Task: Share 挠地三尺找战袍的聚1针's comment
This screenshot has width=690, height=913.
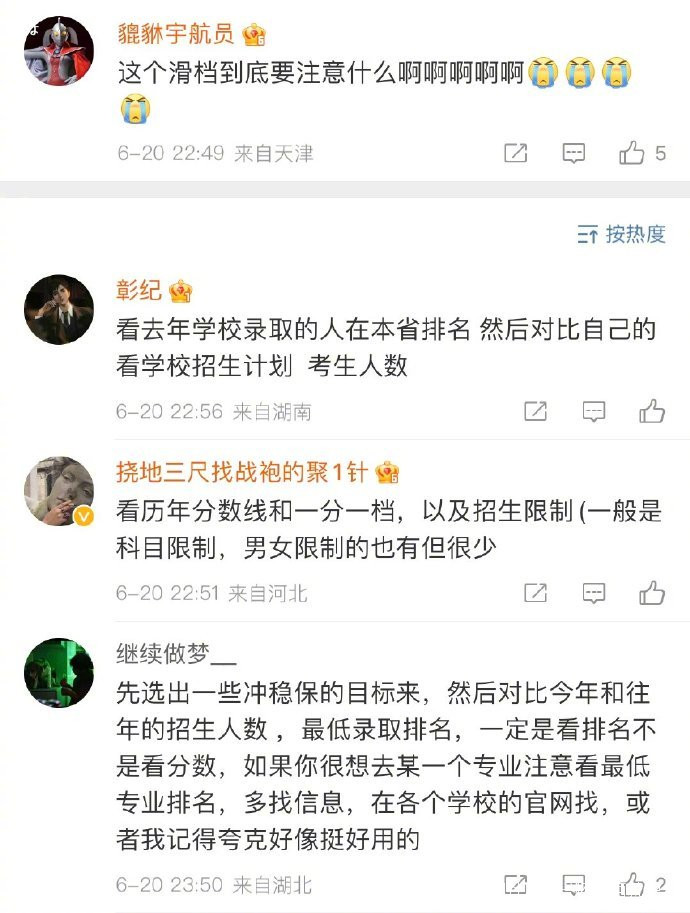Action: [536, 593]
